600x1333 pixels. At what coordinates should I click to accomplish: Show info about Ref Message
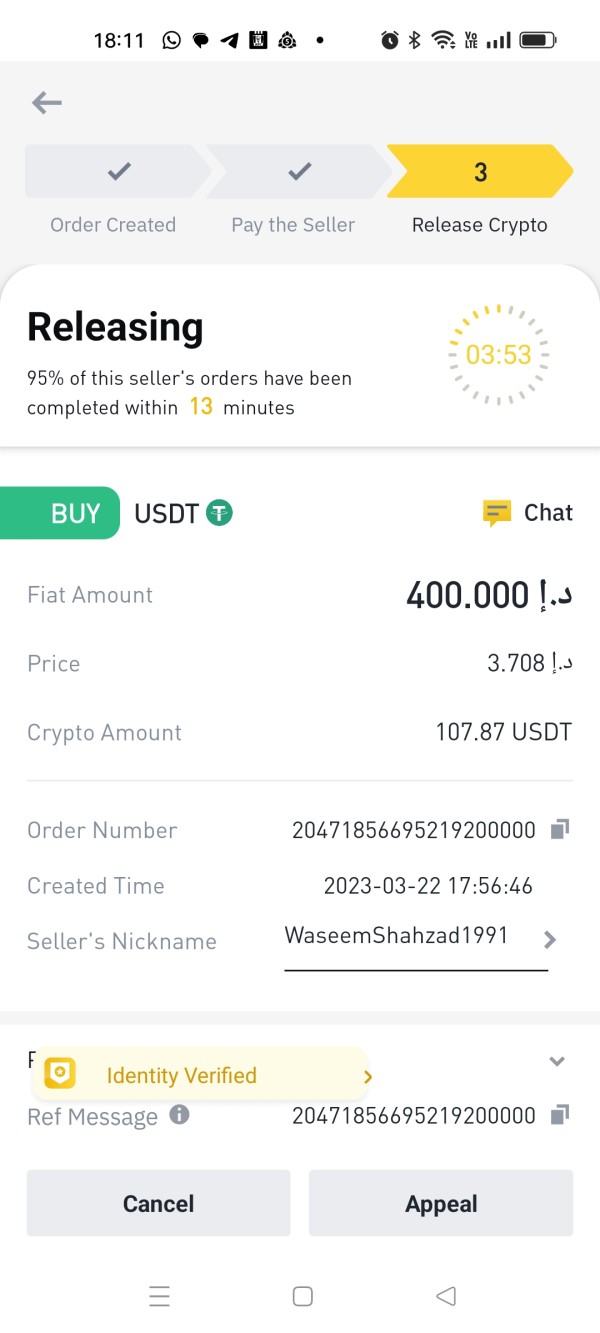click(179, 1114)
